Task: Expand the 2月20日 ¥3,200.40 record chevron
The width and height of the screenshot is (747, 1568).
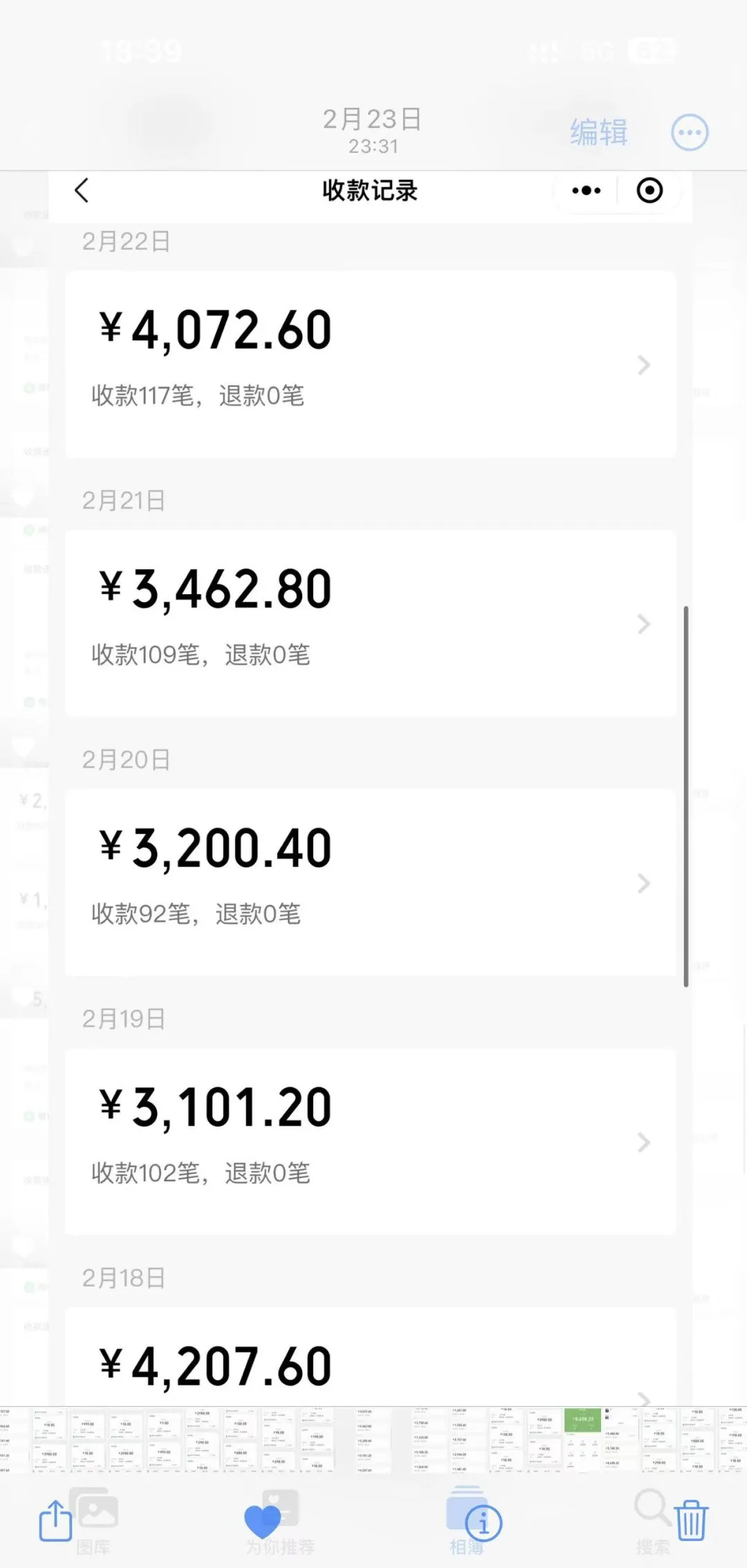Action: click(644, 883)
